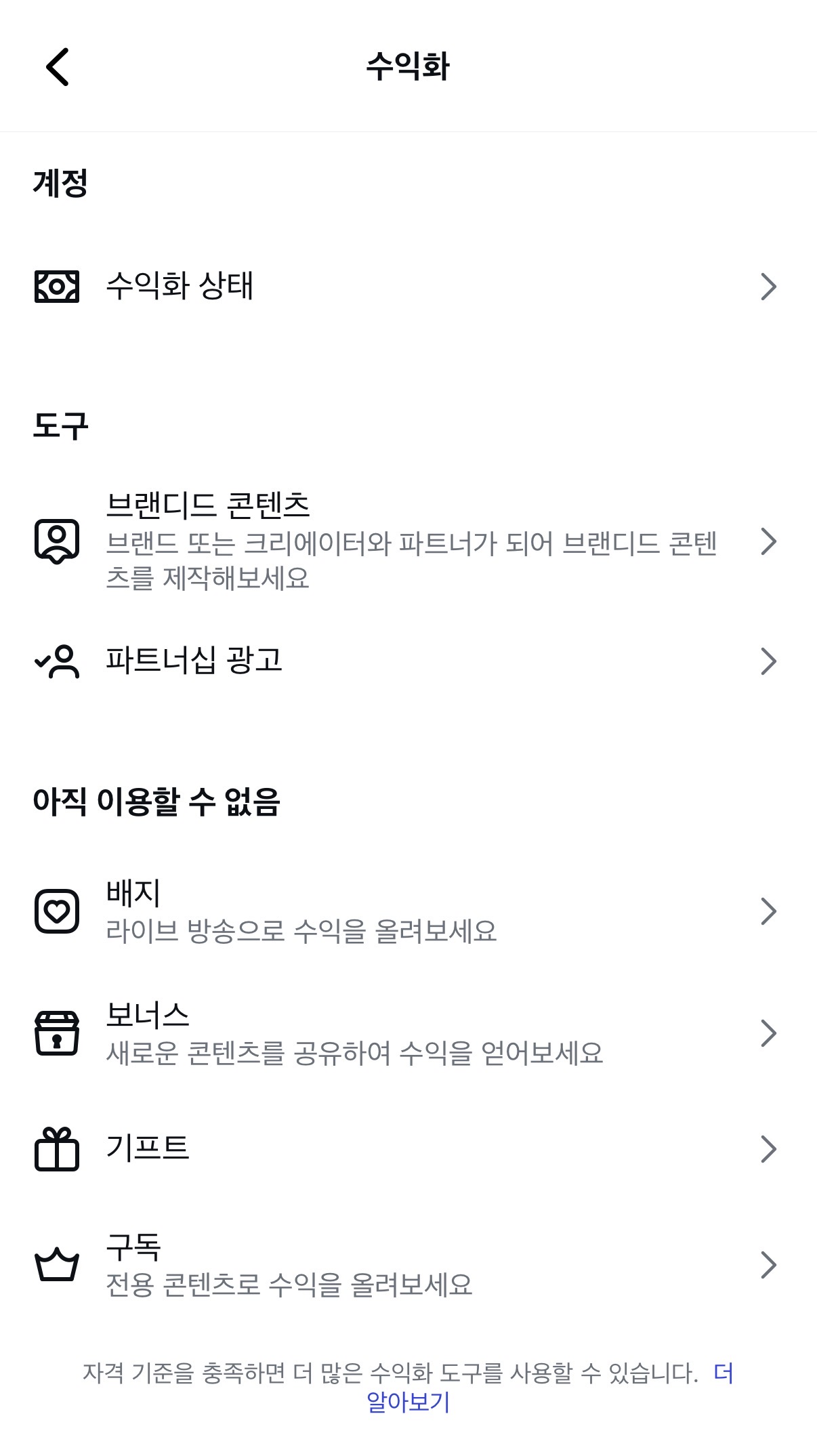The image size is (817, 1456).
Task: Go back from the 수익화 screen
Action: (x=58, y=67)
